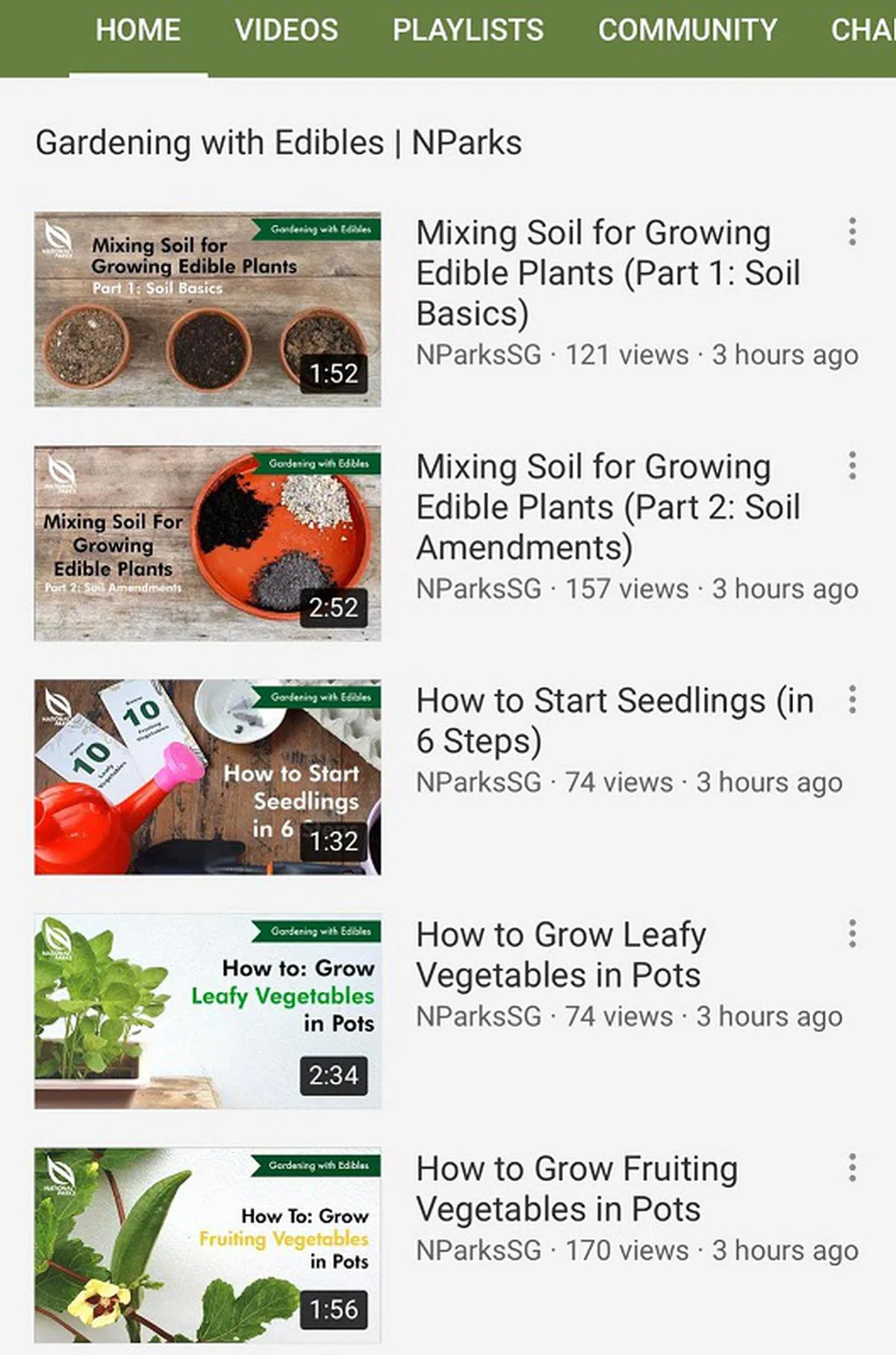Open menu for Fruiting Vegetables in Pots video
Image resolution: width=896 pixels, height=1355 pixels.
pos(852,1168)
